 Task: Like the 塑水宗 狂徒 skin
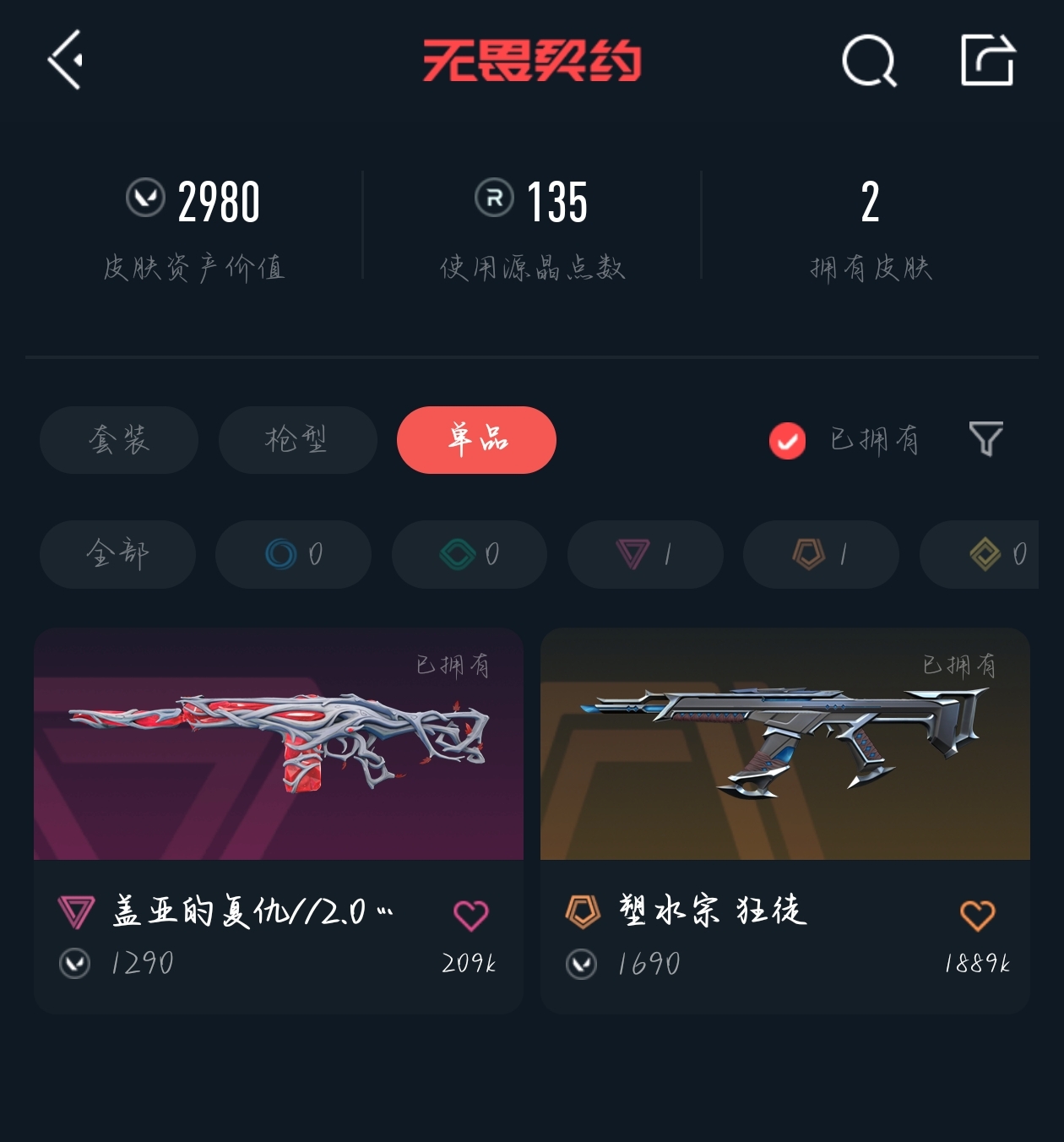[977, 915]
